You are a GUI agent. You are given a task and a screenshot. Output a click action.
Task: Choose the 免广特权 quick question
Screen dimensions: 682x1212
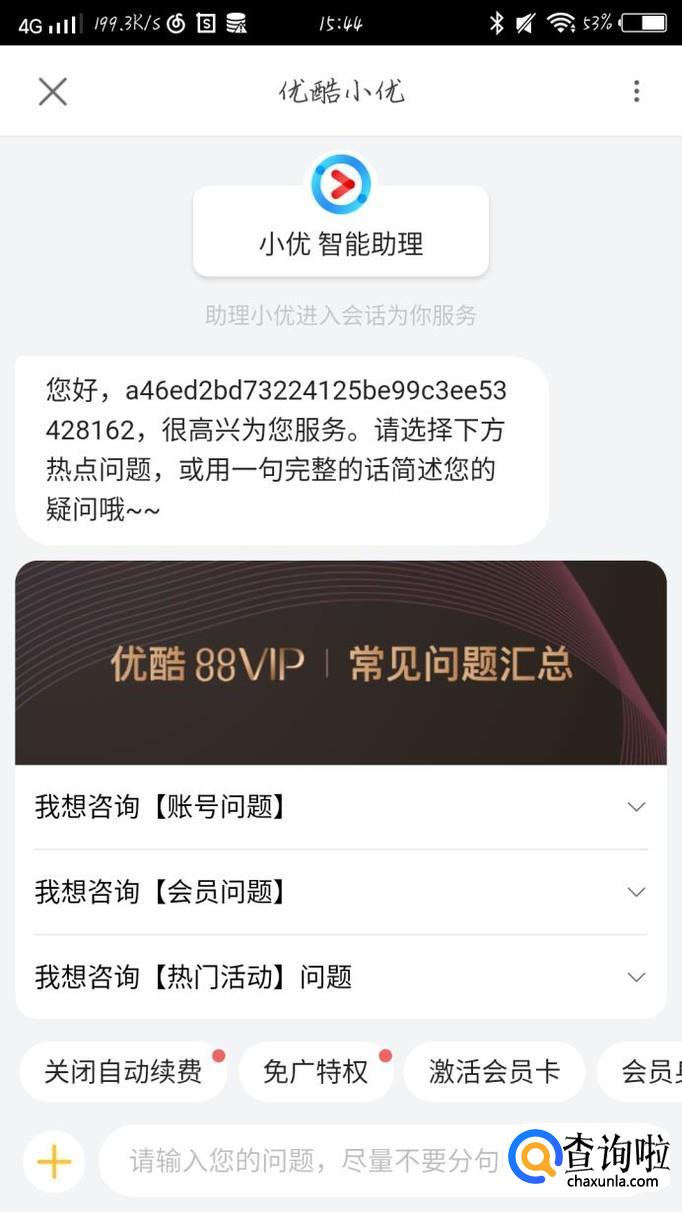(315, 1073)
